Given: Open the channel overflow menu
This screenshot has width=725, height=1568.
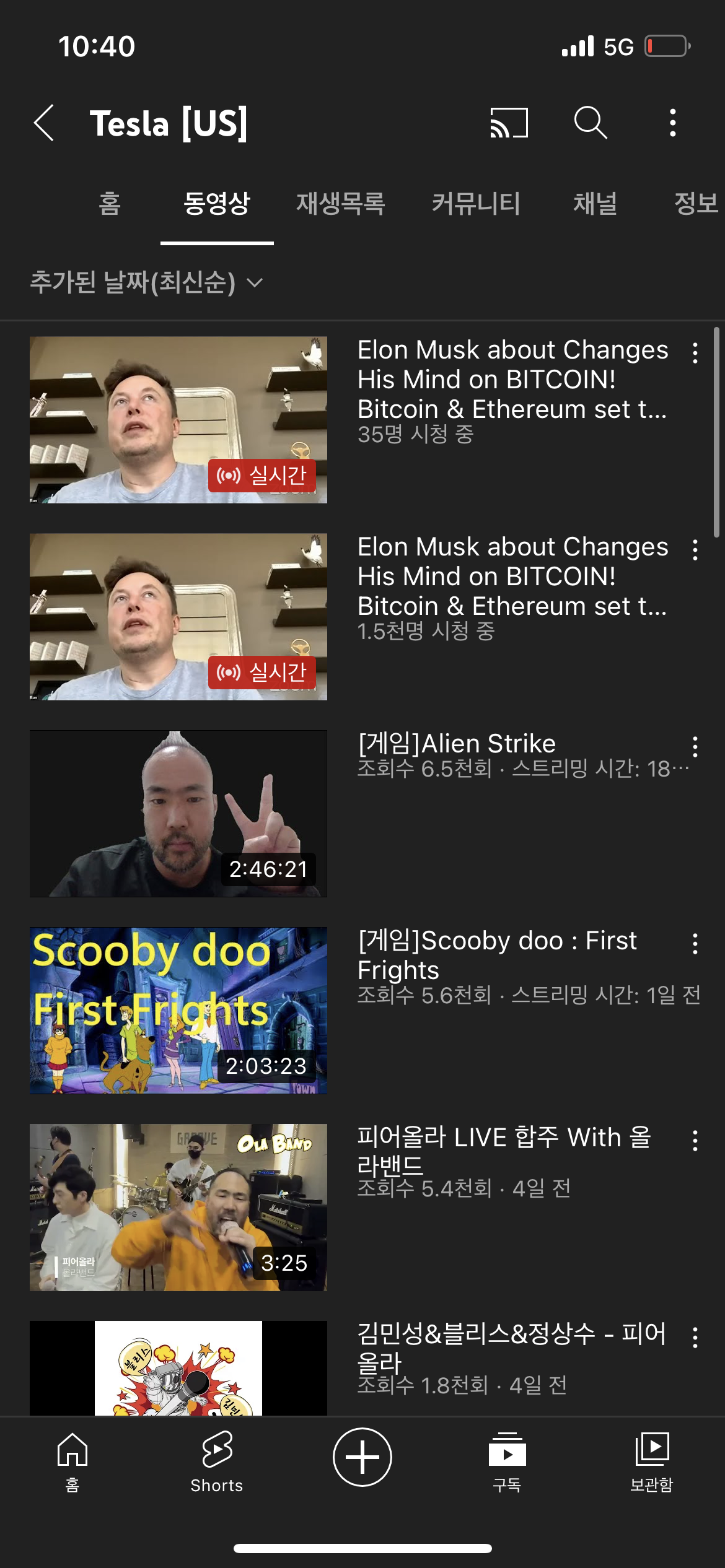Looking at the screenshot, I should pyautogui.click(x=672, y=123).
